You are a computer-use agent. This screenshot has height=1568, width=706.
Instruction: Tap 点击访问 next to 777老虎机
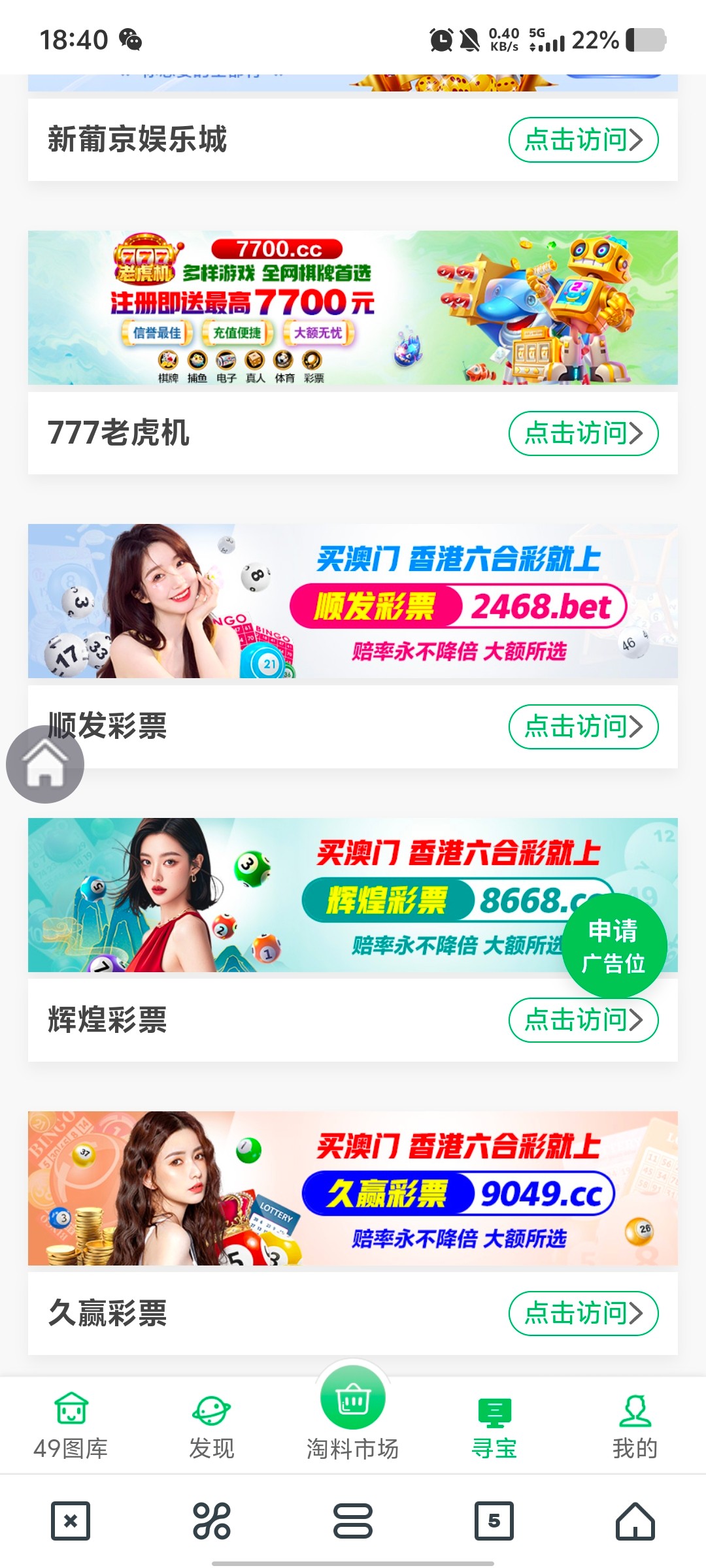tap(583, 433)
